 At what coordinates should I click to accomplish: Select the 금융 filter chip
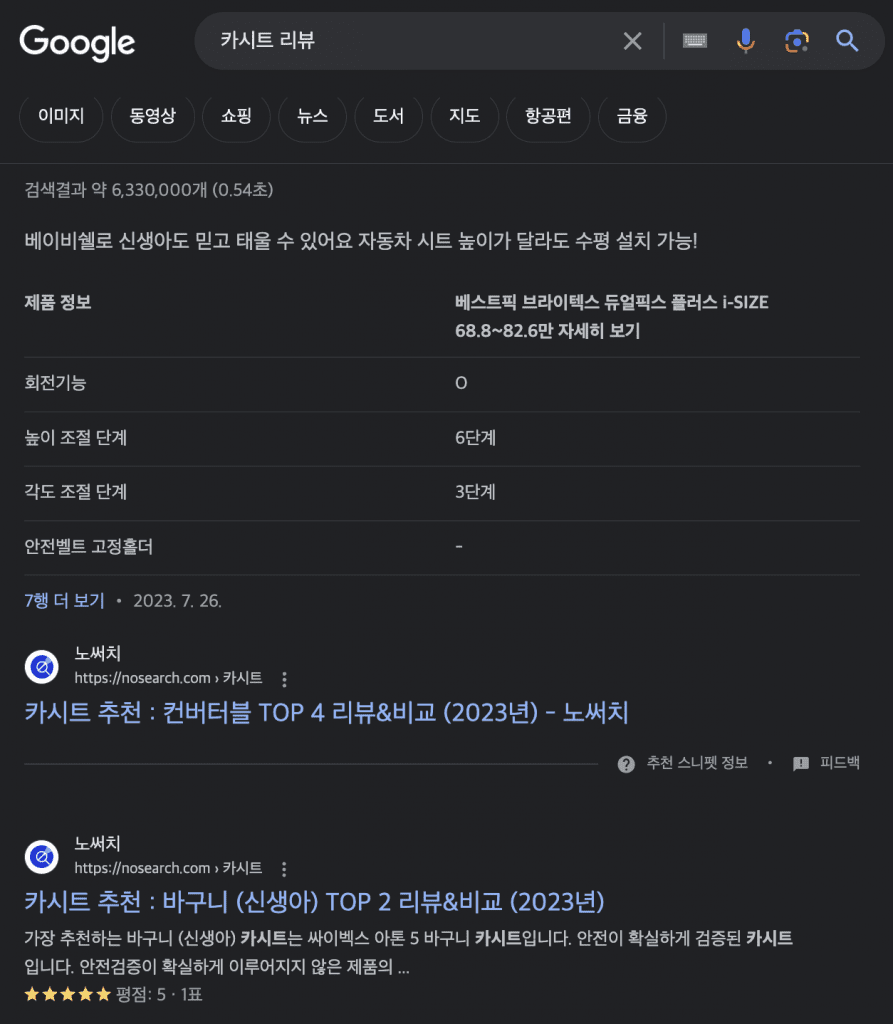coord(632,116)
